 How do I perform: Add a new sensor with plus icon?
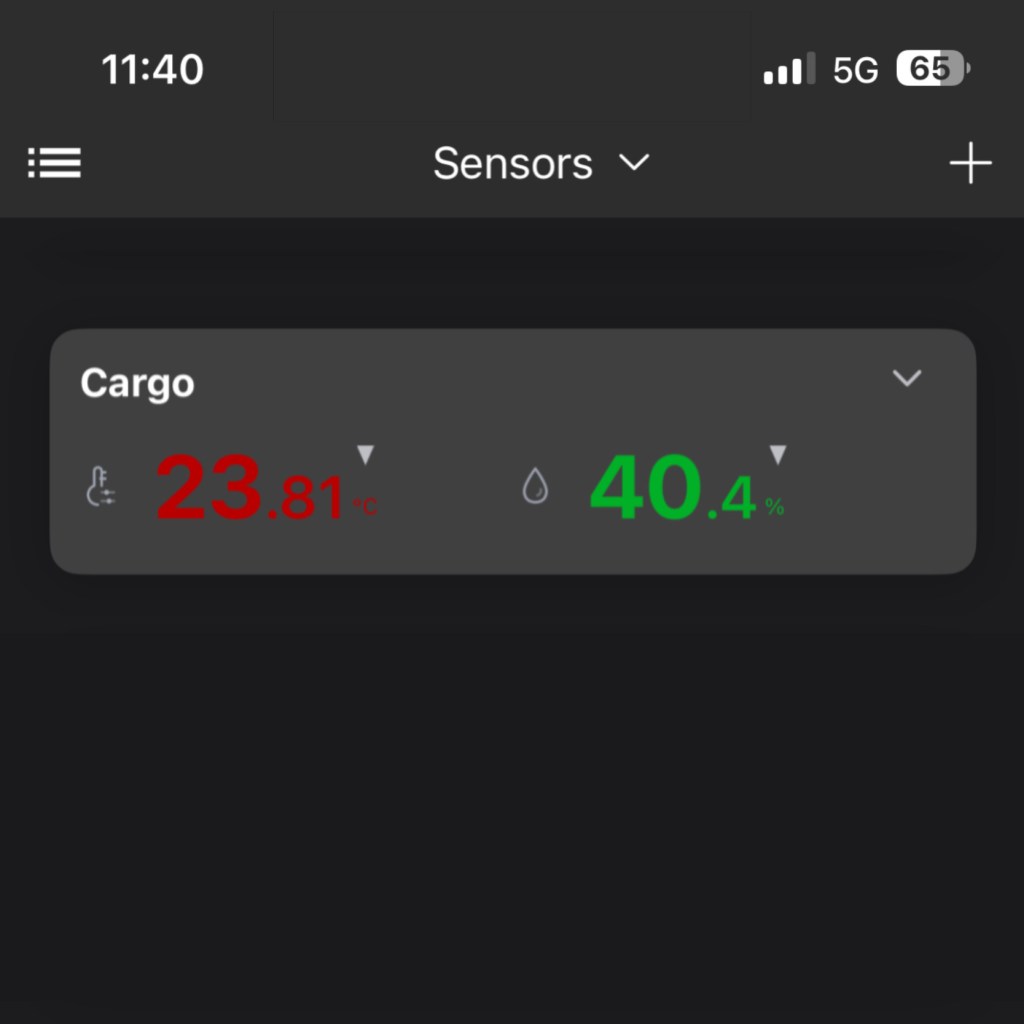(969, 163)
